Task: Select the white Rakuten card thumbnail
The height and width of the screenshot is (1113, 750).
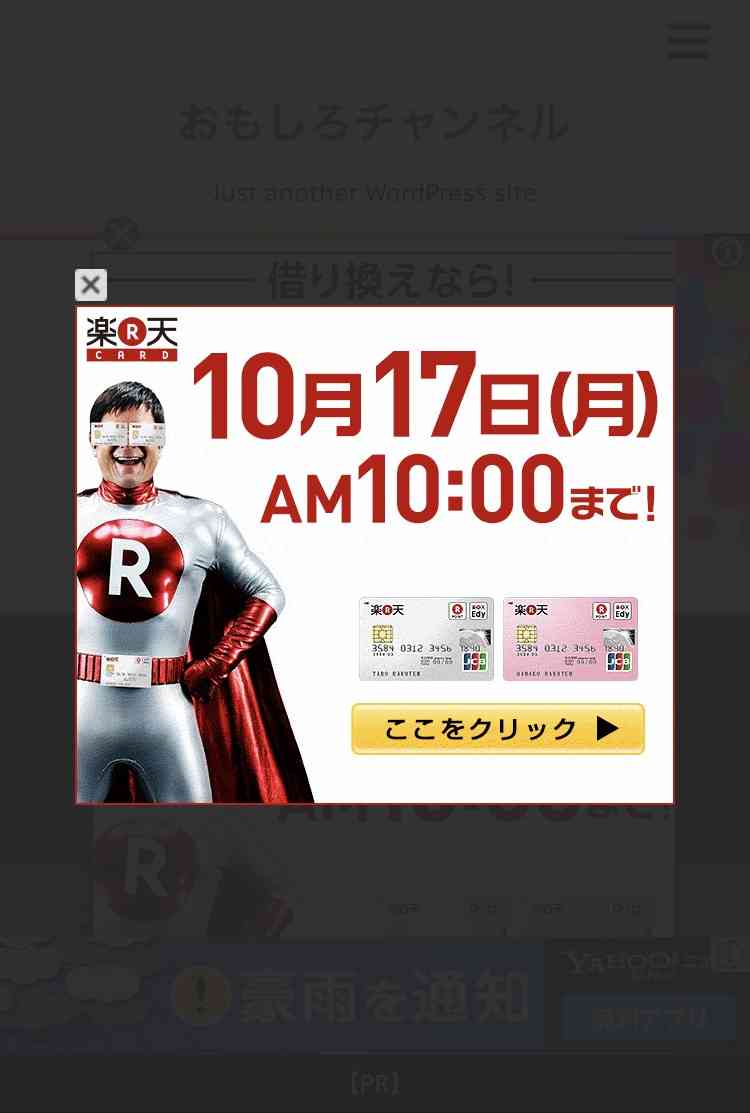Action: 426,637
